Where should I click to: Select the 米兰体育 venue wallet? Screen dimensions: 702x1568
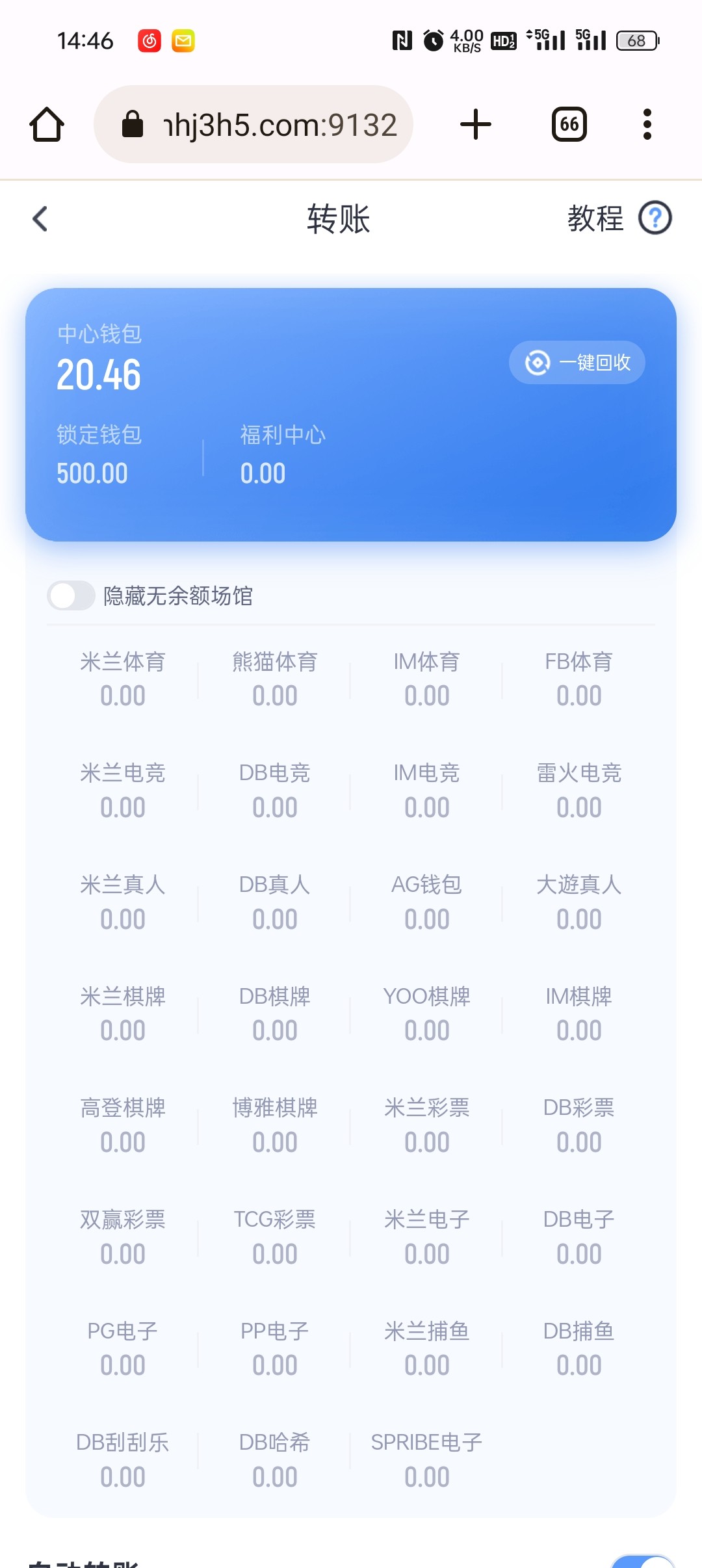point(123,679)
